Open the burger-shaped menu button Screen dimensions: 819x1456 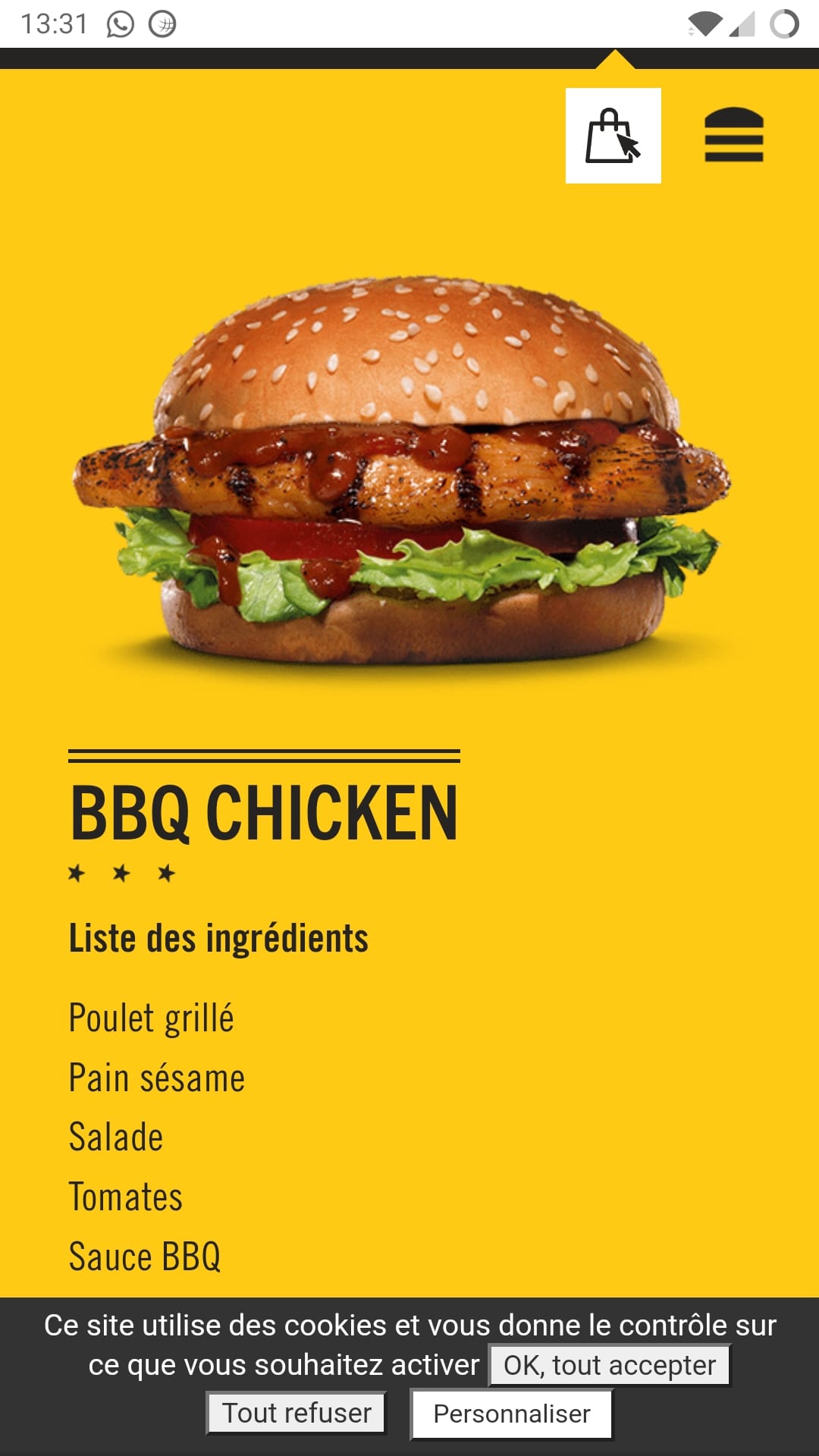point(733,135)
